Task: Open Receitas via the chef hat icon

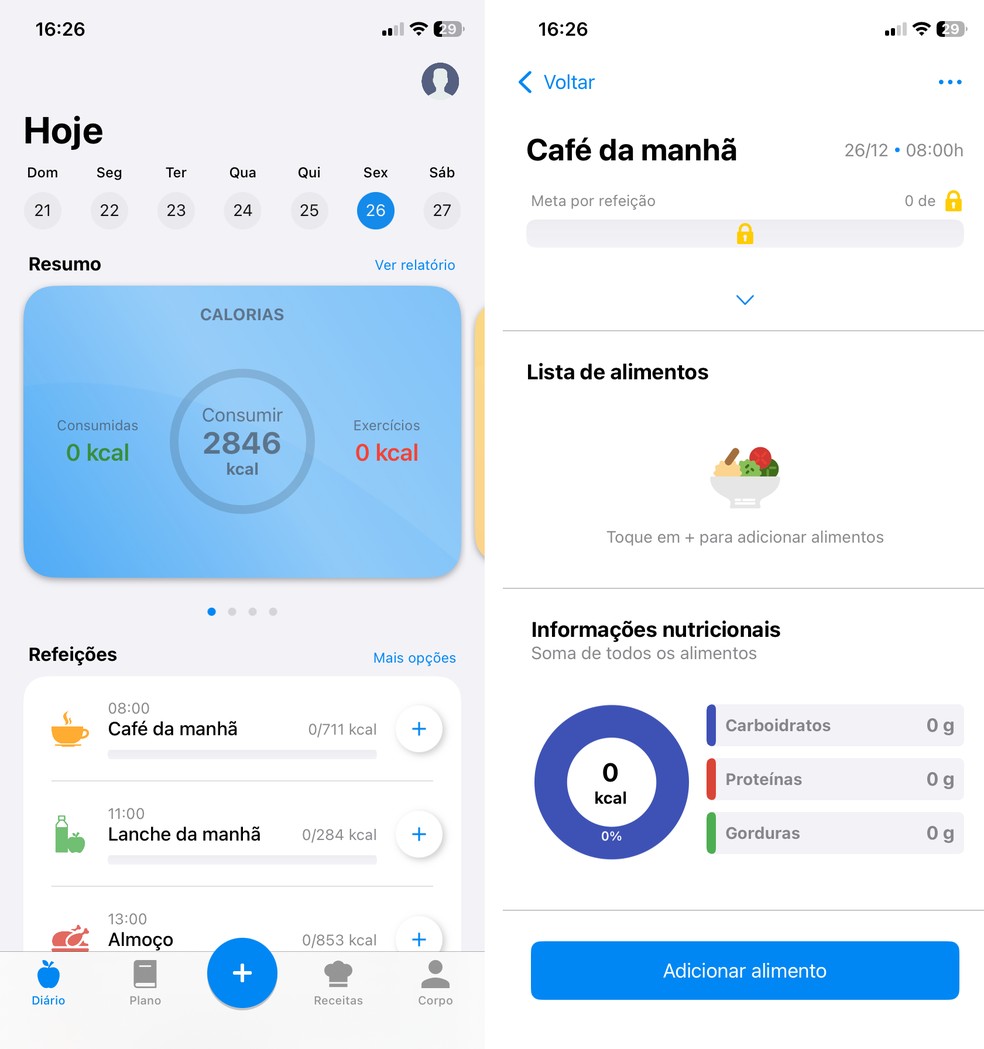Action: (x=337, y=972)
